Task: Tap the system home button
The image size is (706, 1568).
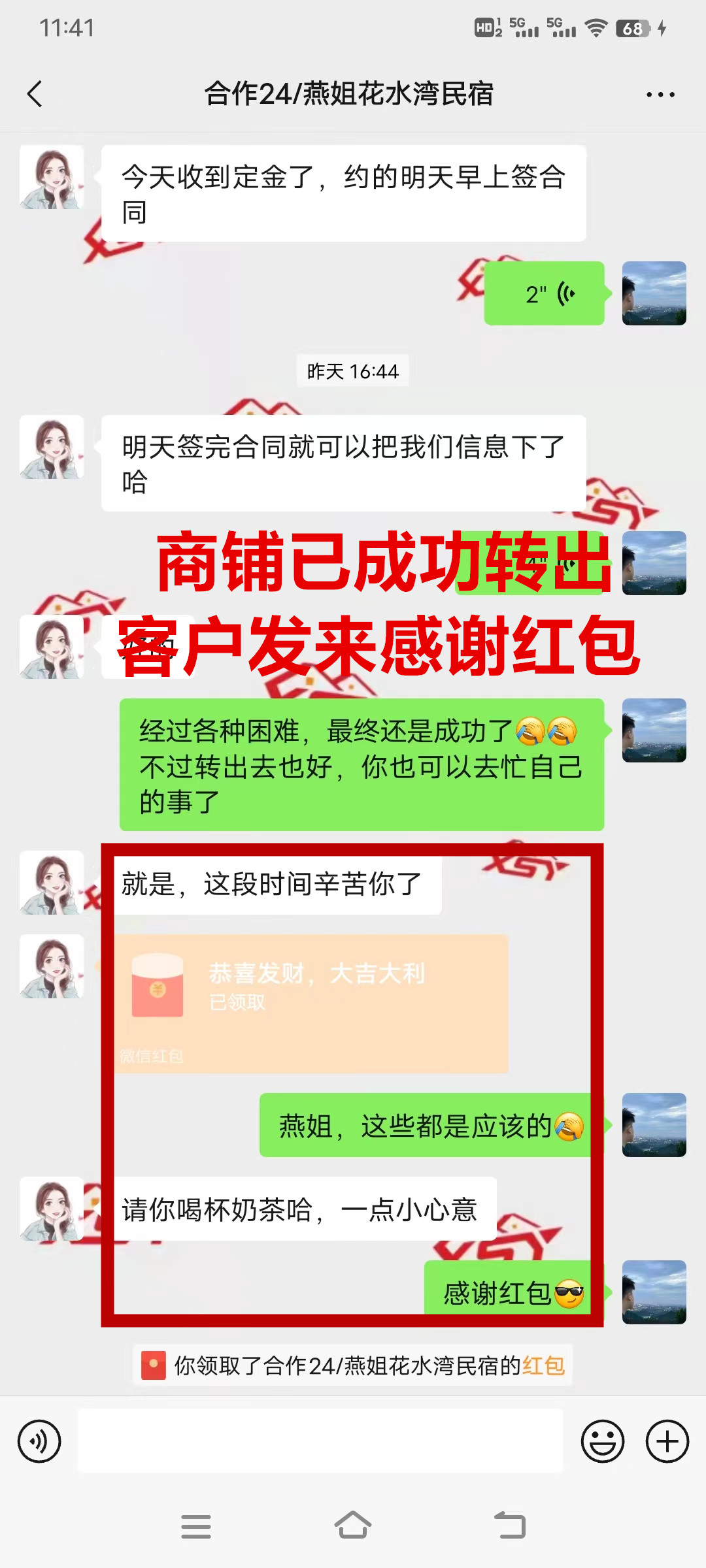Action: coord(353,1527)
